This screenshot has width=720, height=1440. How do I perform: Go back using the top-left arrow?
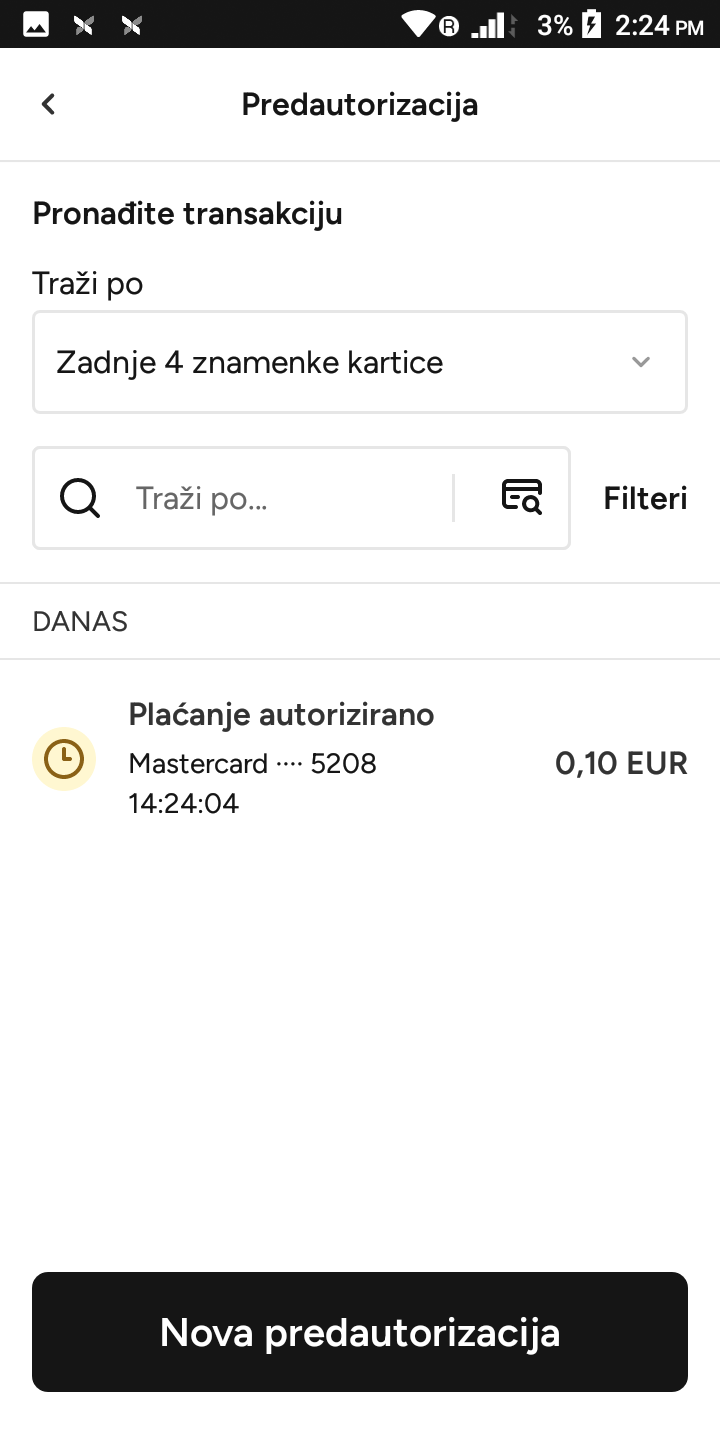click(x=48, y=104)
